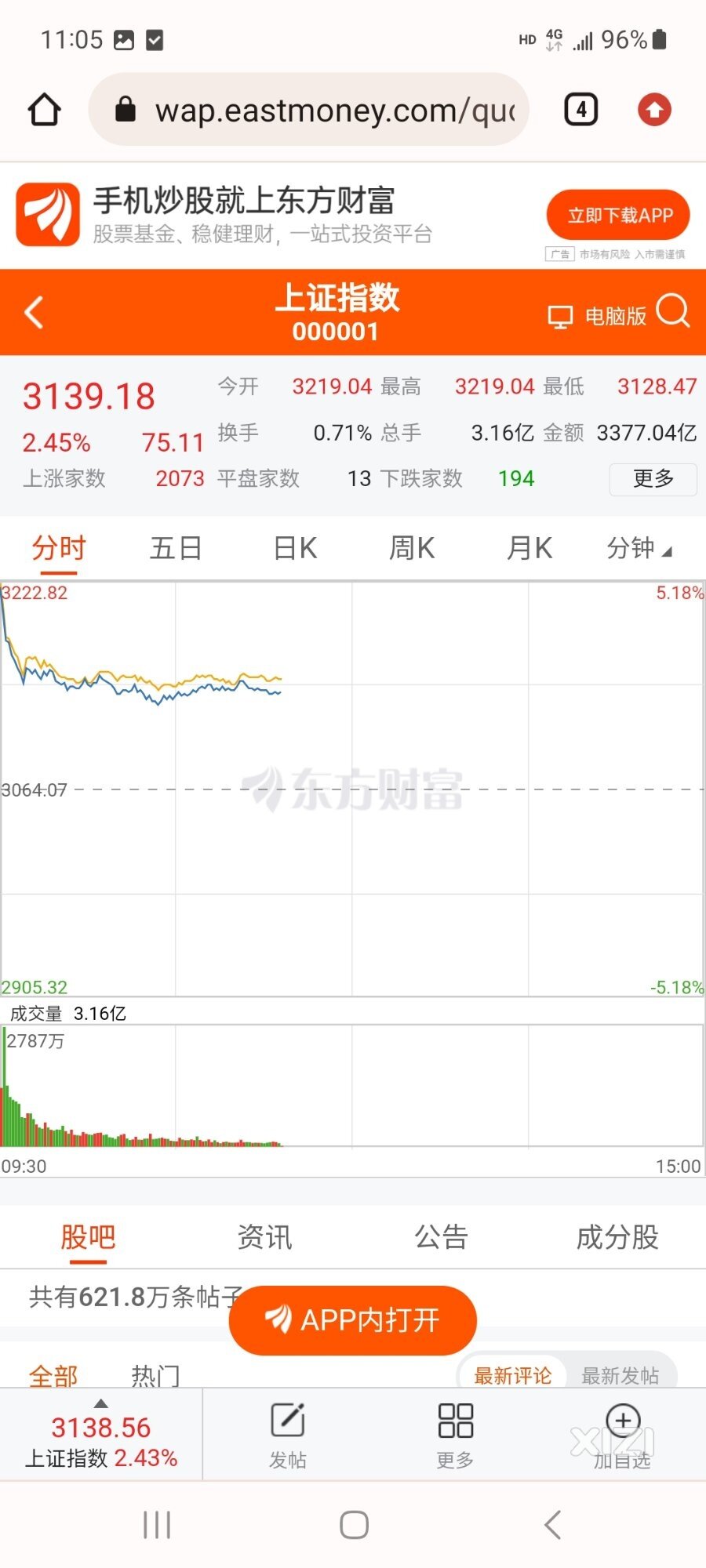Open bottom bar 更多 grid menu
Image resolution: width=706 pixels, height=1568 pixels.
(455, 1436)
